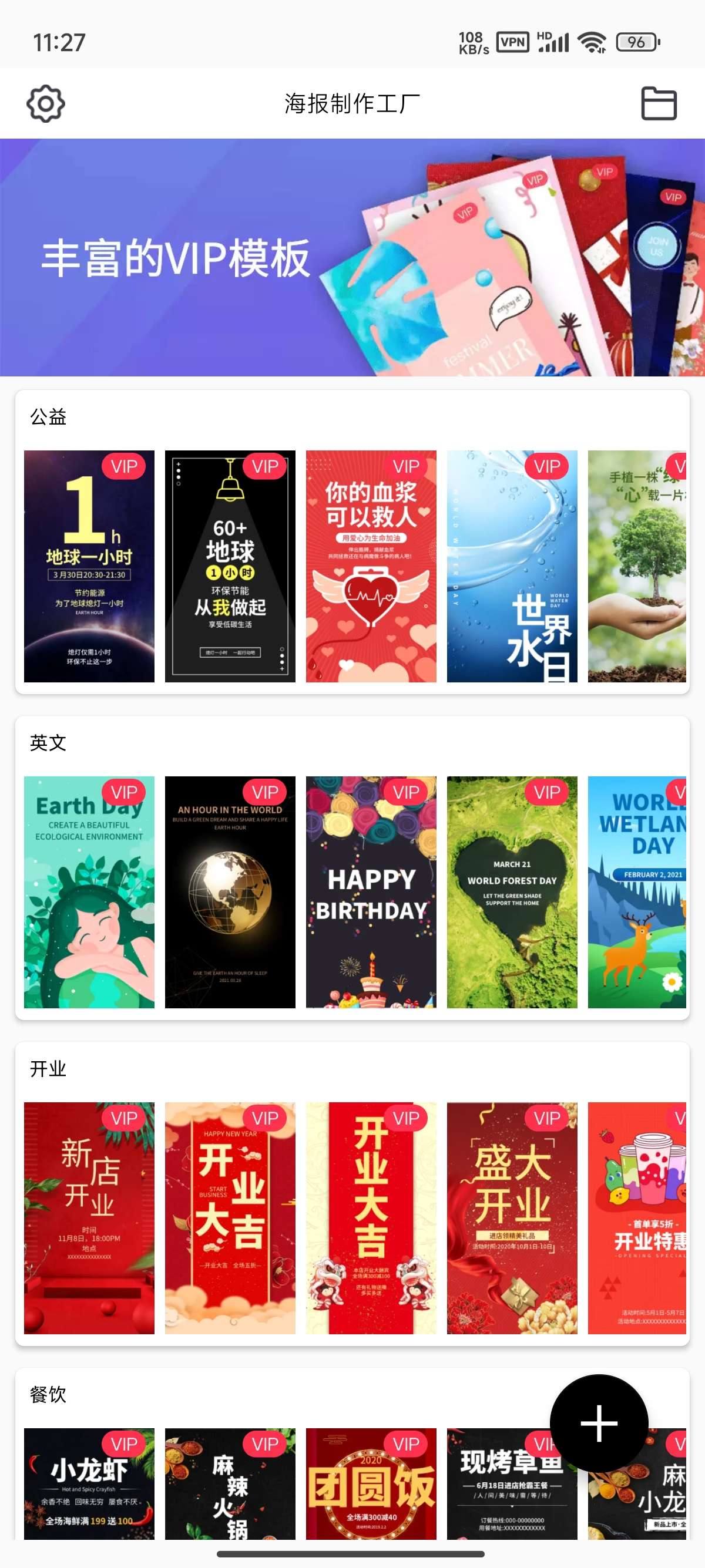Open the 海报制作工厂 title bar
705x1568 pixels.
click(x=352, y=102)
